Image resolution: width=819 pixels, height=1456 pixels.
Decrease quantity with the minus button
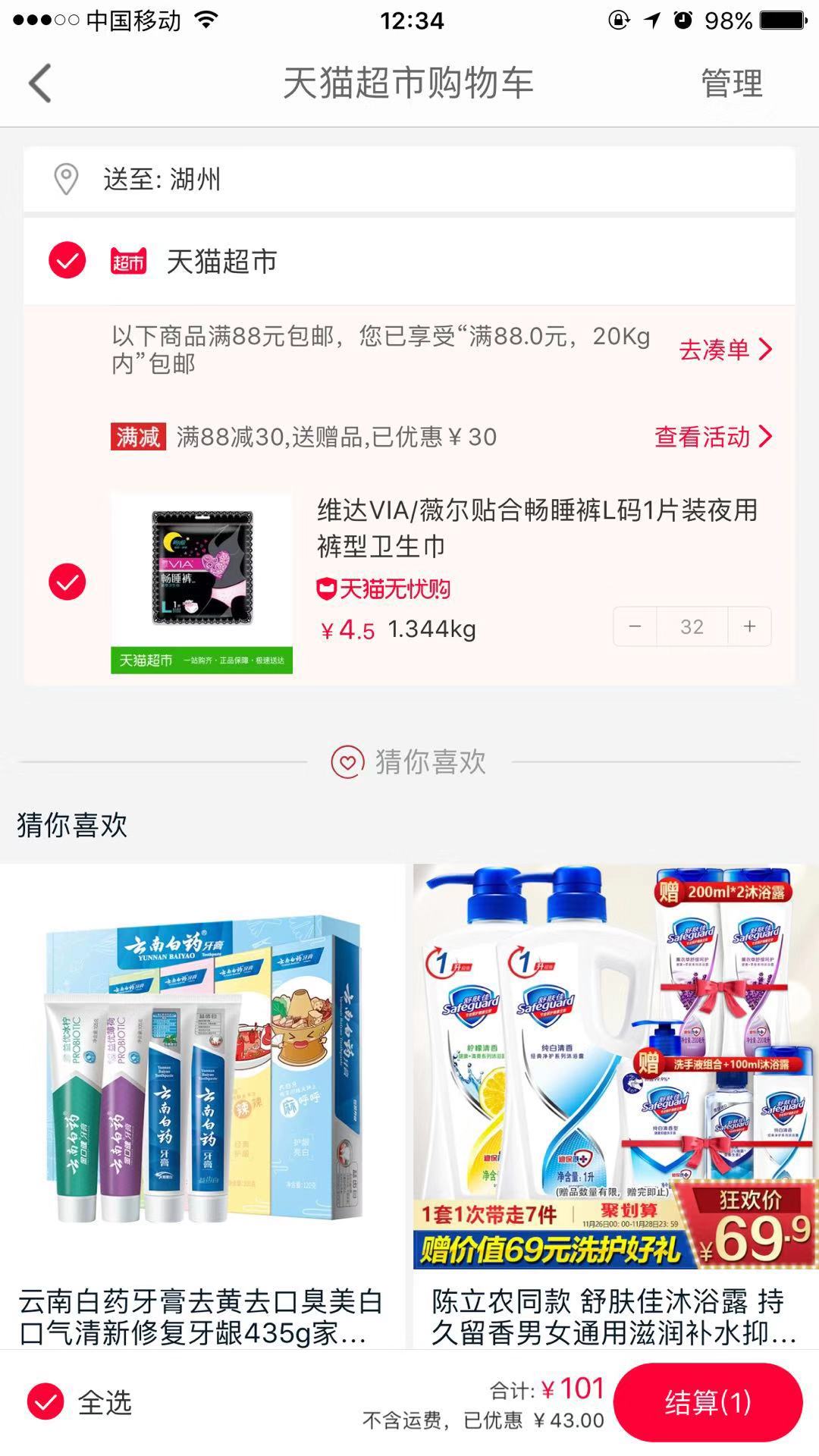pyautogui.click(x=635, y=626)
